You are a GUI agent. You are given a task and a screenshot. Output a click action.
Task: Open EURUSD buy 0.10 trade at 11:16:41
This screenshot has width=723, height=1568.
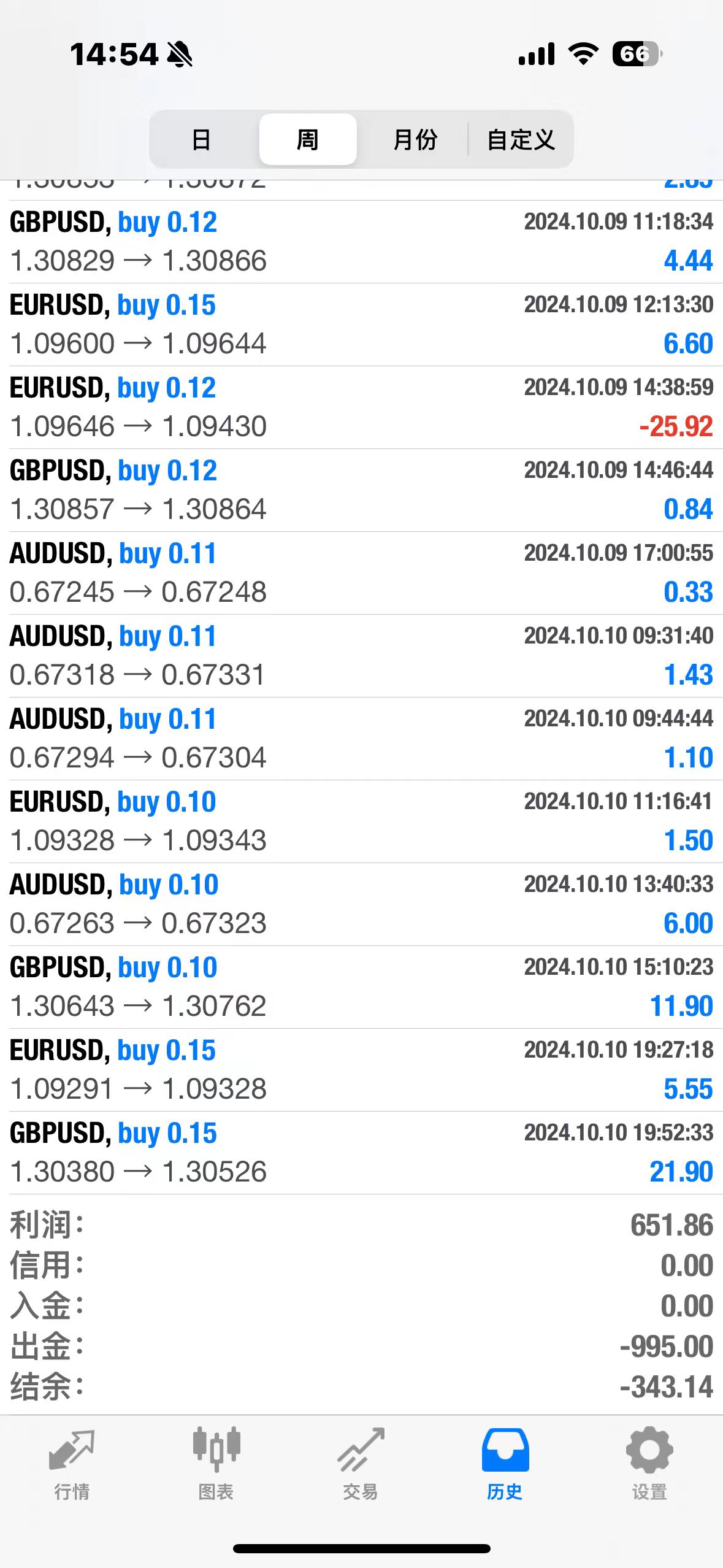[361, 821]
